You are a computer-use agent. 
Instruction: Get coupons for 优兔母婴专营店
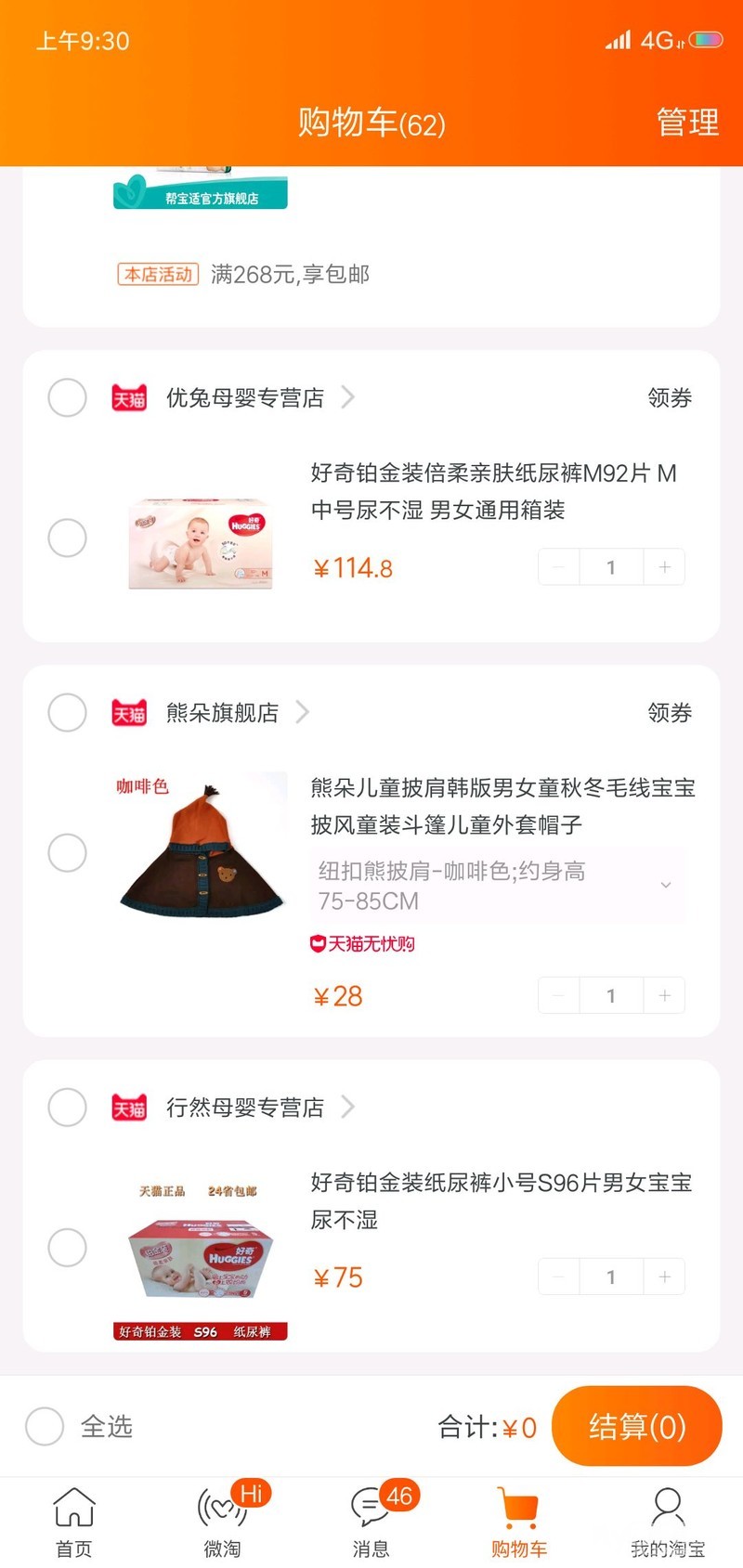pyautogui.click(x=670, y=398)
